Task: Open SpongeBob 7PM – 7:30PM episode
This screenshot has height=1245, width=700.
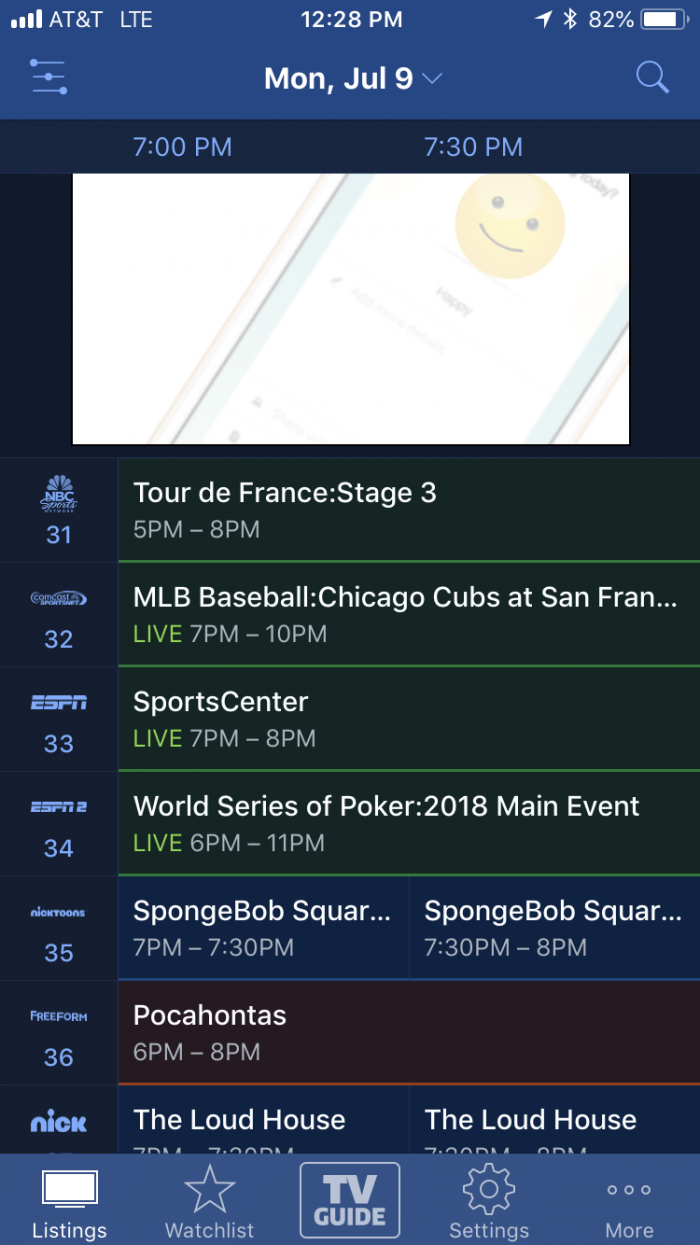Action: (x=264, y=928)
